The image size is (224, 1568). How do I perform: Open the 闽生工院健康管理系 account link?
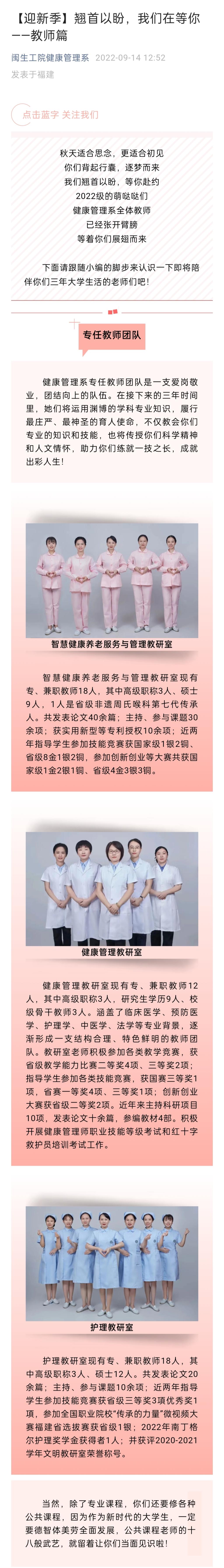point(50,58)
